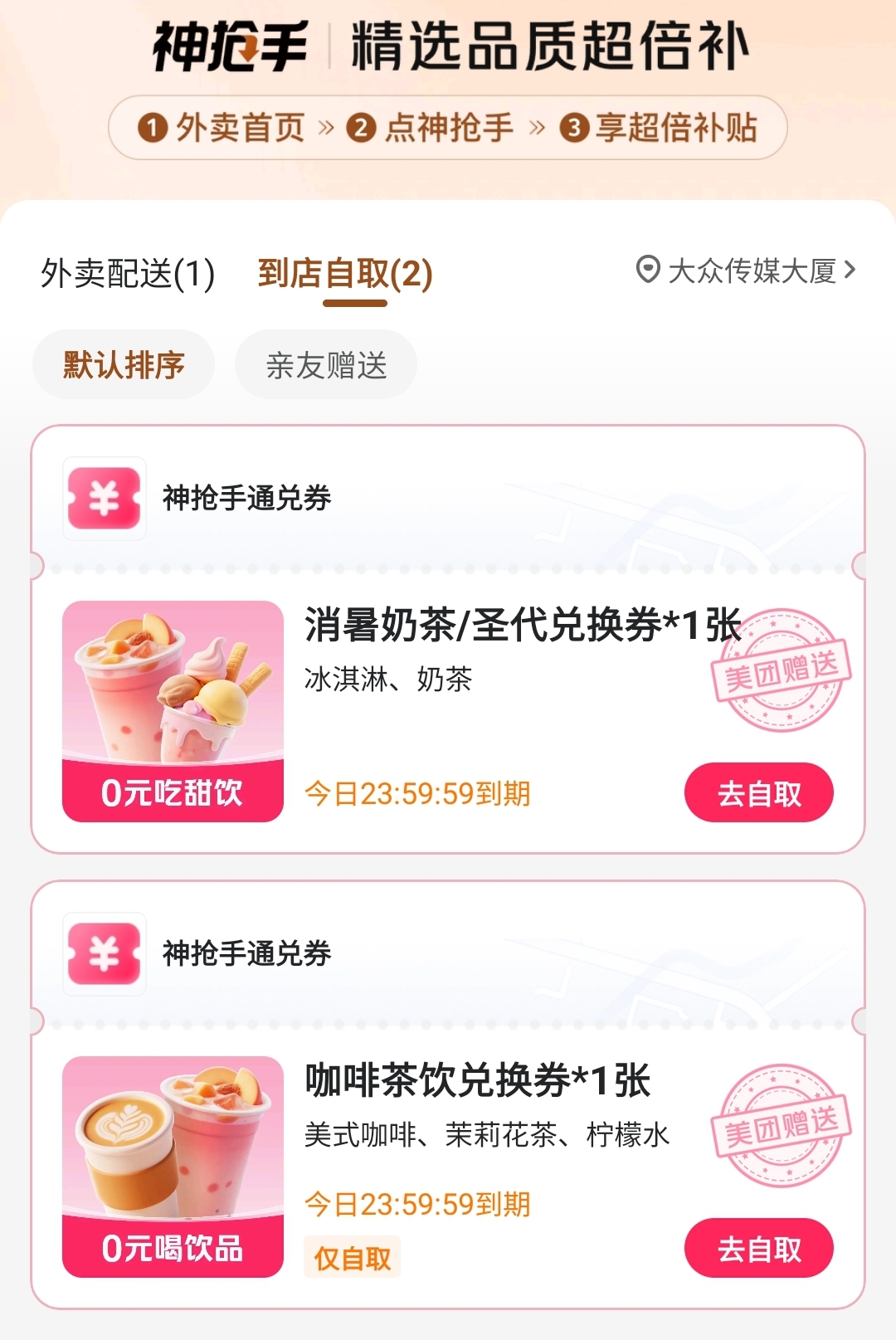Viewport: 896px width, 1340px height.
Task: Tap 去自取 for 咖啡茶饮兑换券
Action: pos(758,1249)
